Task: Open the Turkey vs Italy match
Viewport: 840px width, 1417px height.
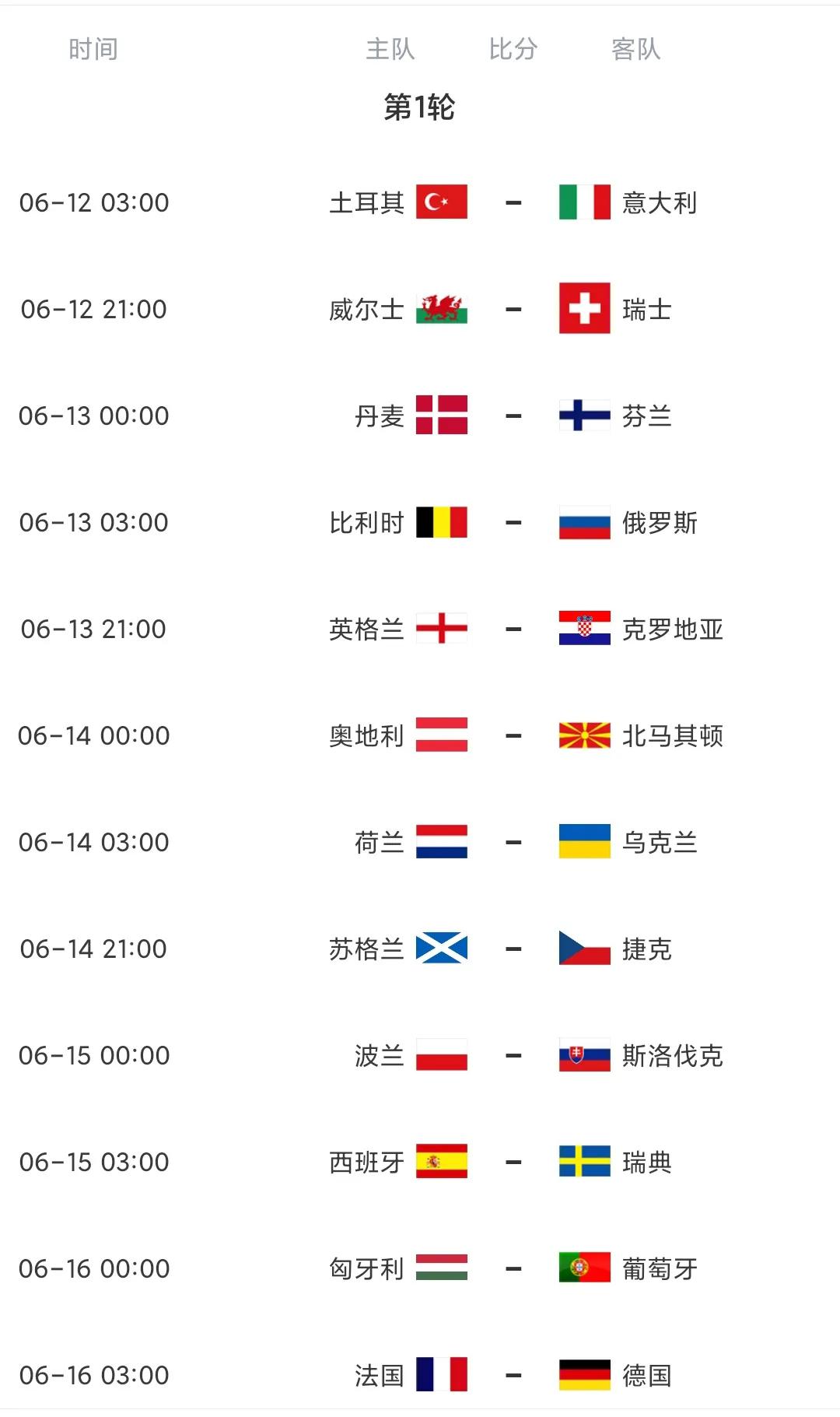Action: tap(513, 203)
